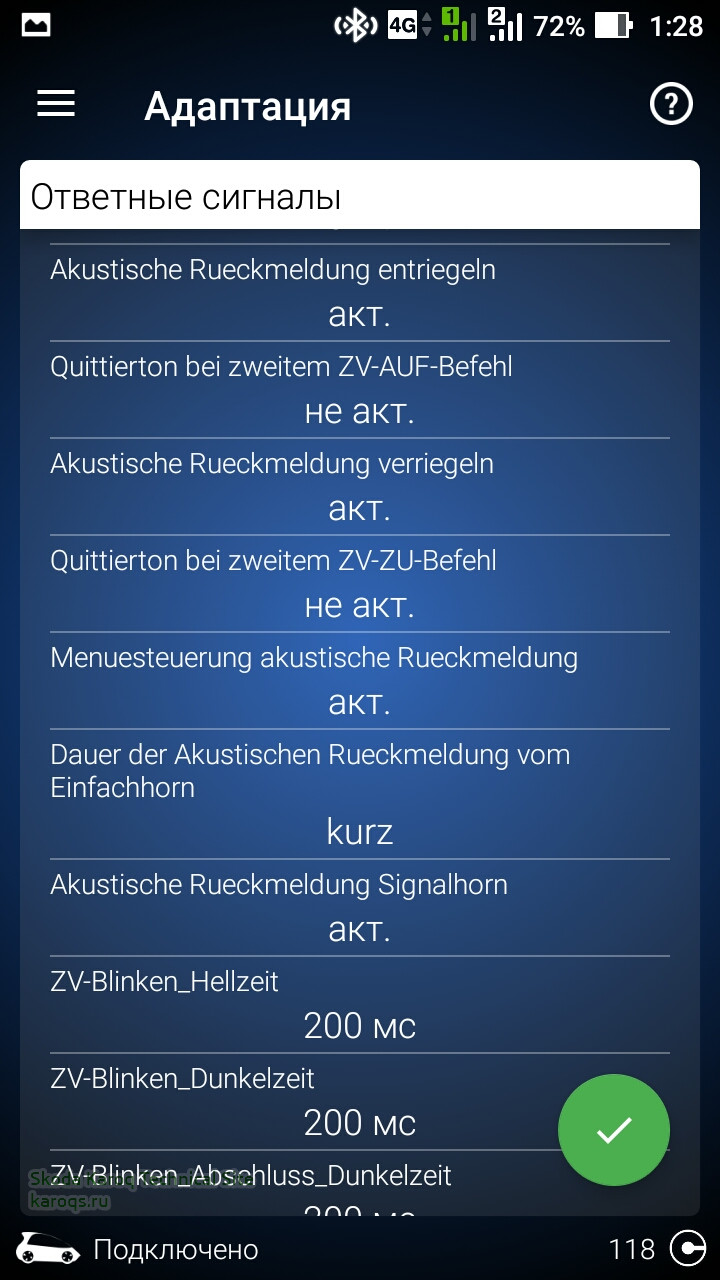Change Einfachhorn feedback duration from kurz
Image resolution: width=720 pixels, height=1280 pixels.
[359, 831]
